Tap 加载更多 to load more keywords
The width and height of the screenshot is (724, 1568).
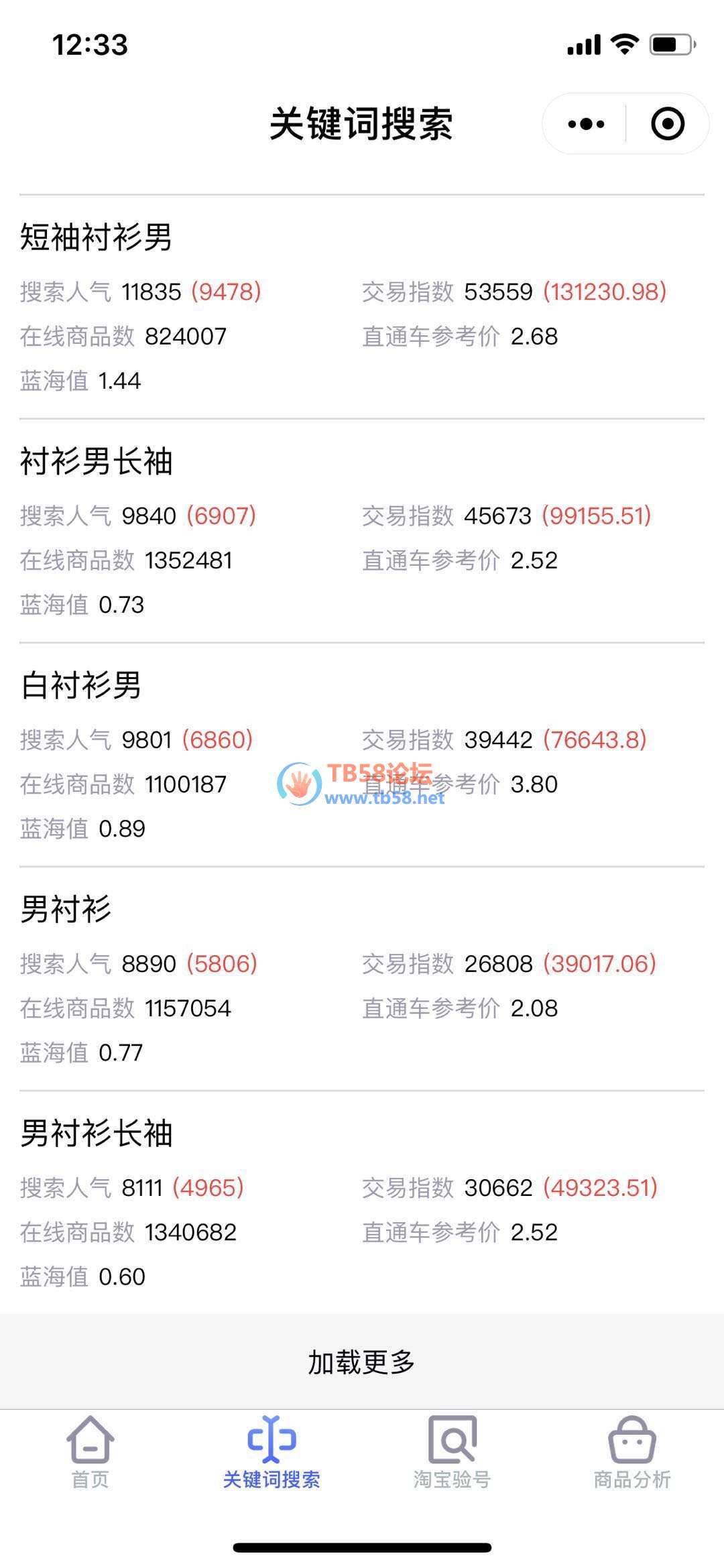click(x=362, y=1362)
